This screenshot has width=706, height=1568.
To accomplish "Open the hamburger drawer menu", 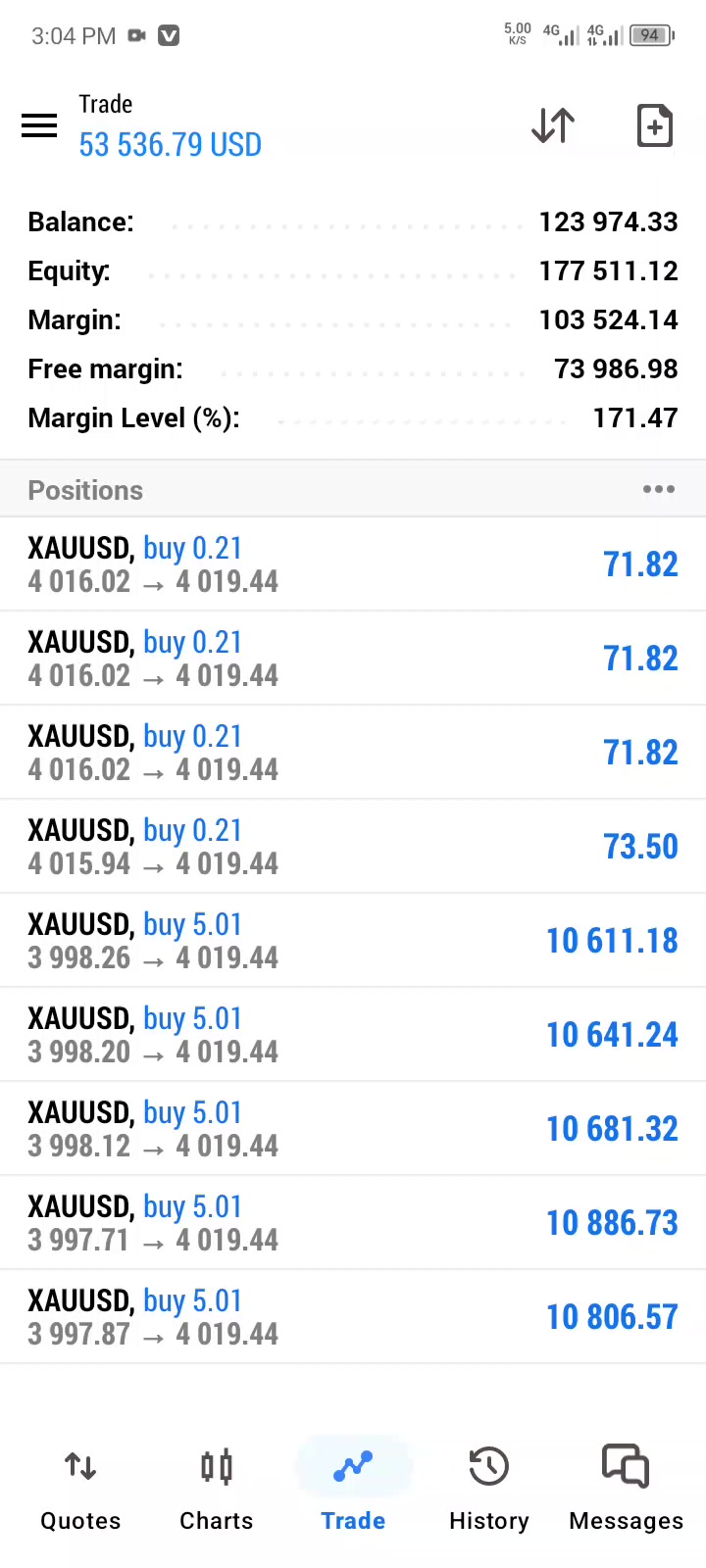I will [39, 125].
